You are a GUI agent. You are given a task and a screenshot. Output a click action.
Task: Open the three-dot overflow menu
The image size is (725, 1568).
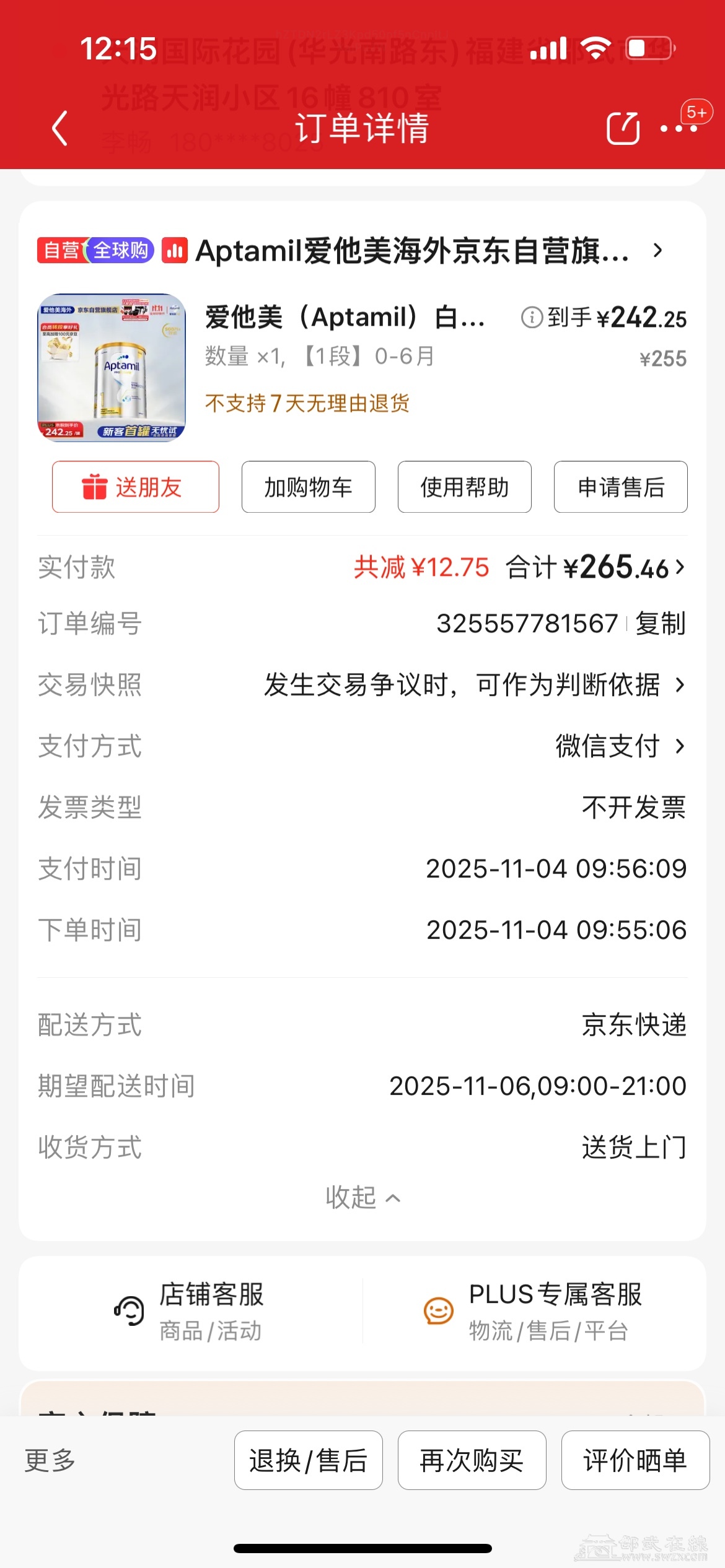pos(679,129)
